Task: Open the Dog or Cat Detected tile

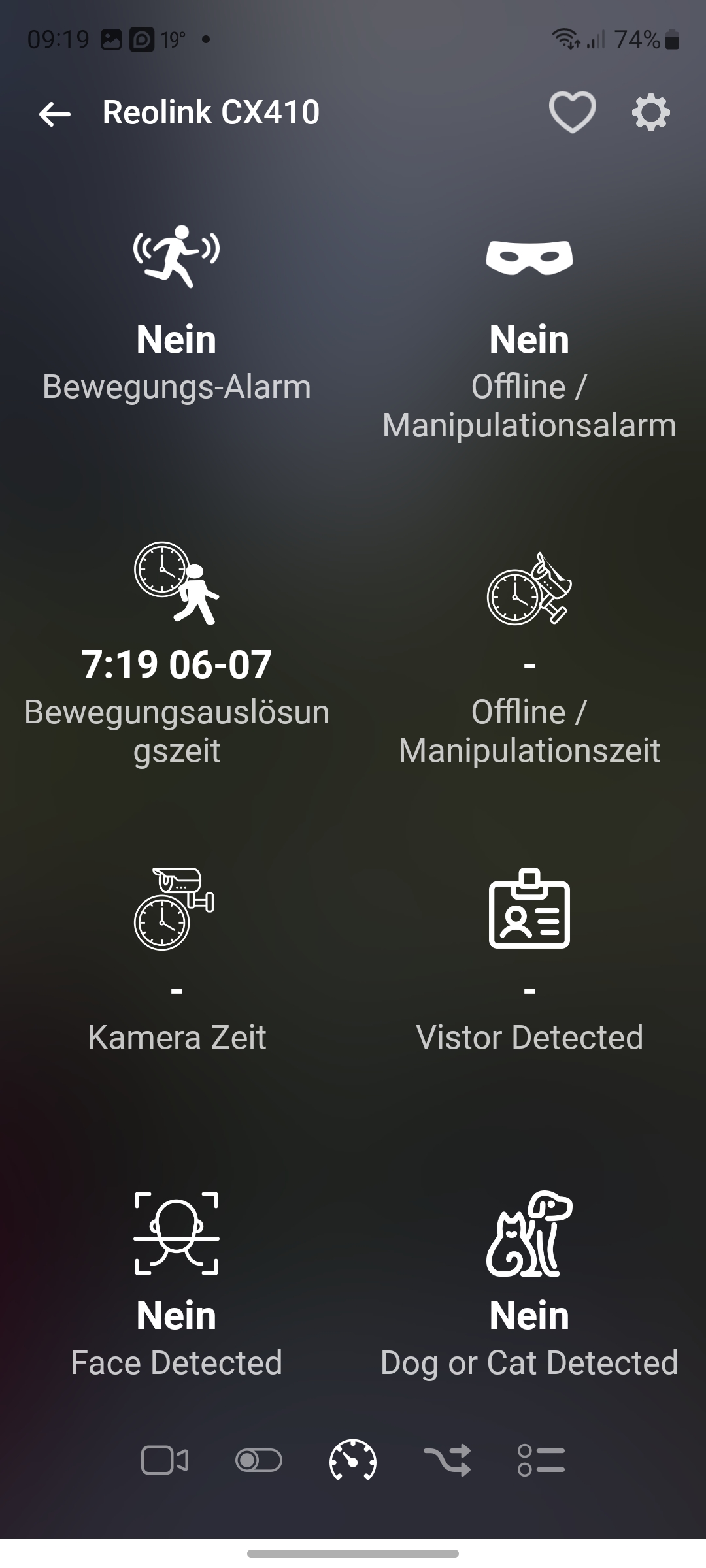Action: coord(529,1281)
